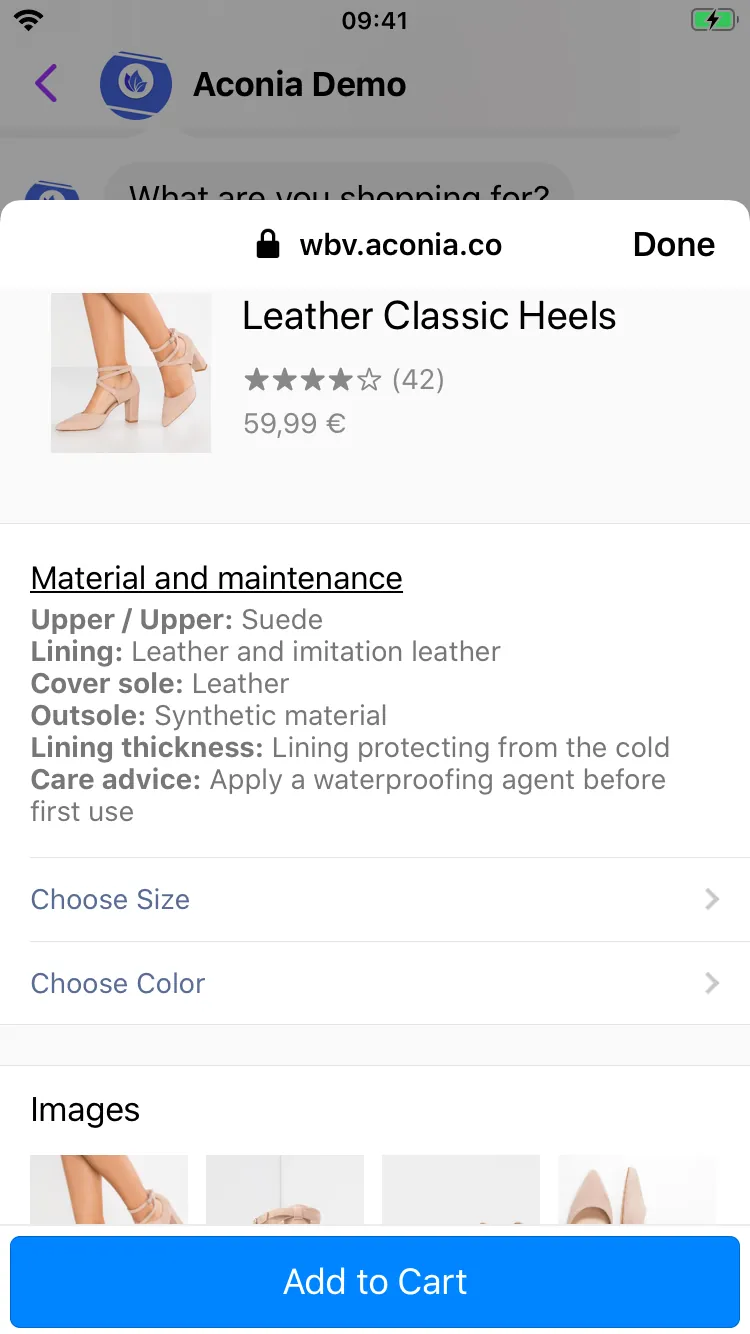The image size is (750, 1334).
Task: Tap the padlock icon in the address bar
Action: 268,243
